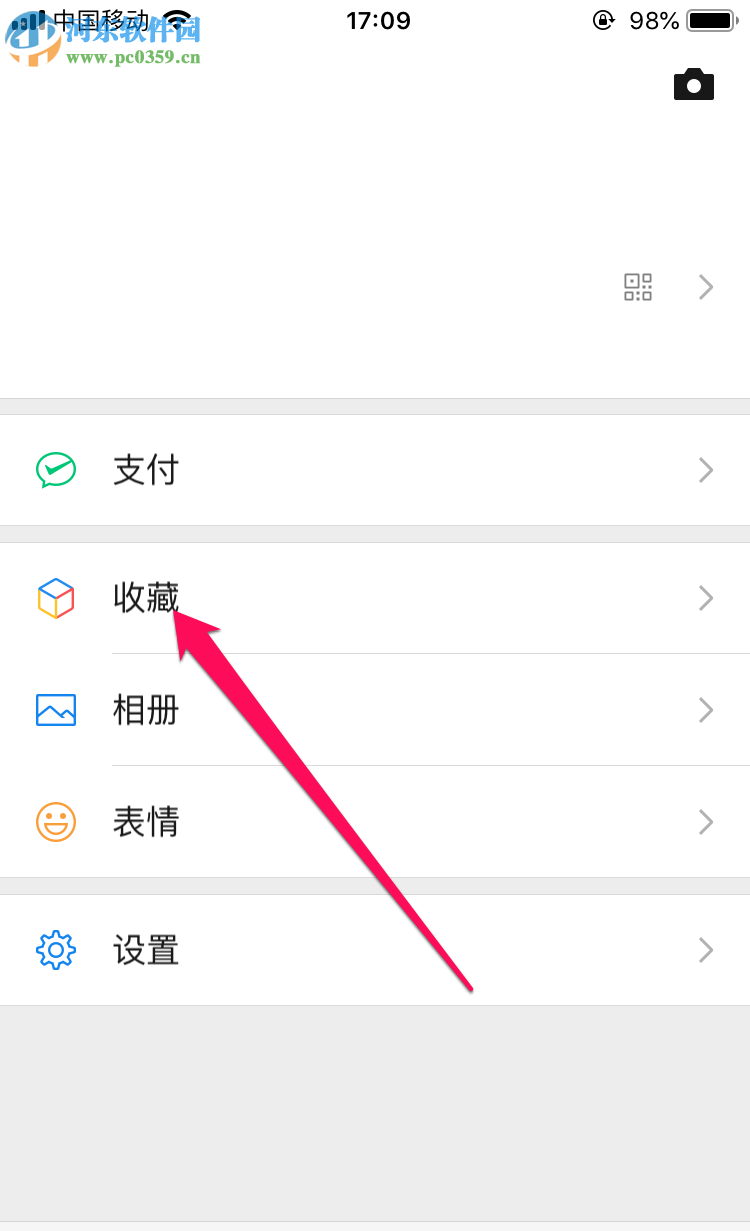Open the 表情 option
This screenshot has width=750, height=1231.
point(146,822)
